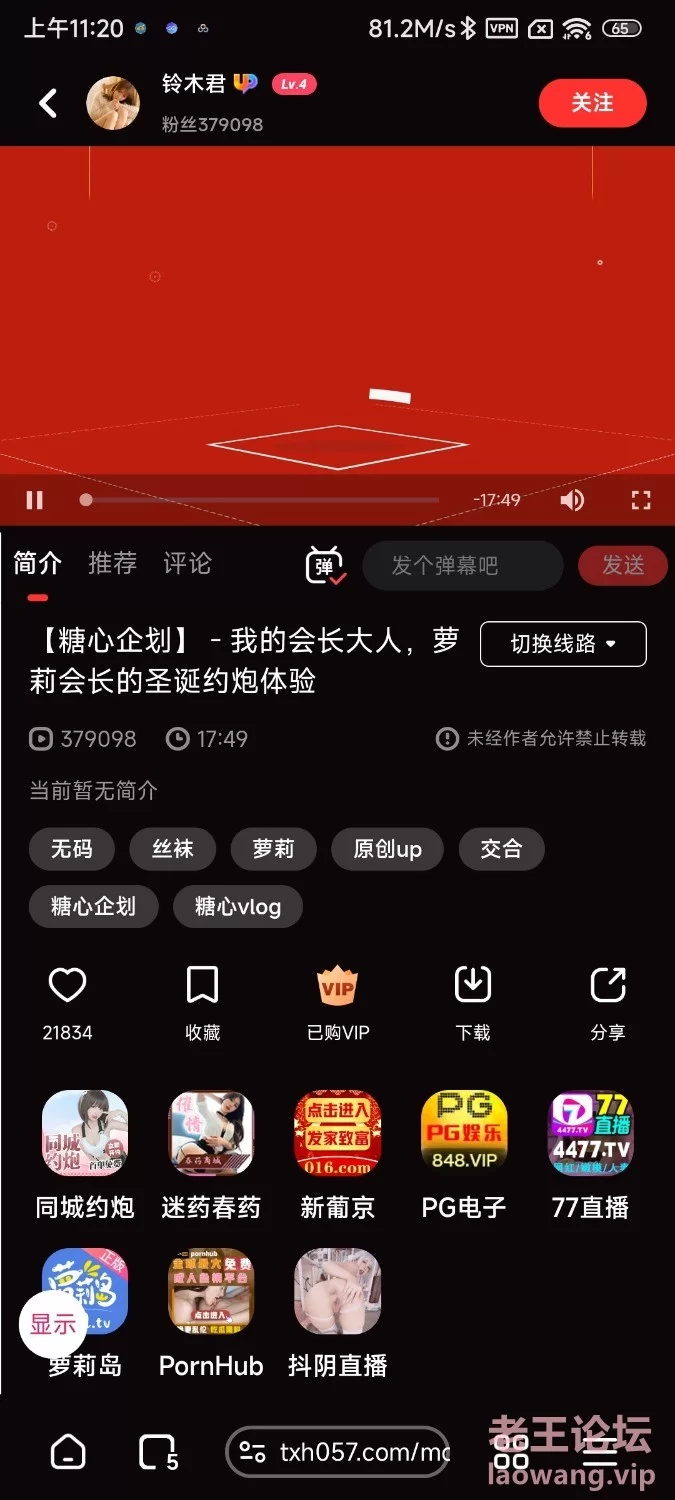Mute the video with the speaker icon

click(x=572, y=500)
